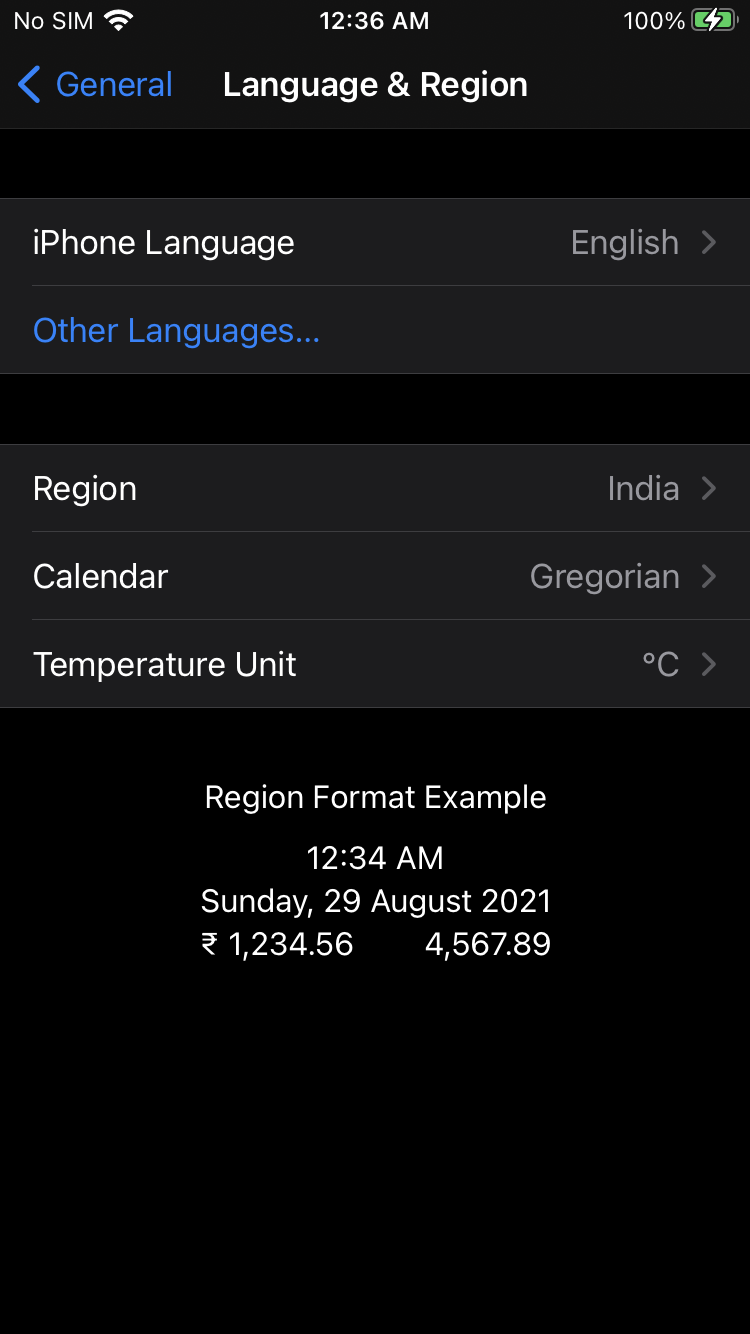
Task: Tap the clock showing 12:36 AM
Action: (375, 20)
